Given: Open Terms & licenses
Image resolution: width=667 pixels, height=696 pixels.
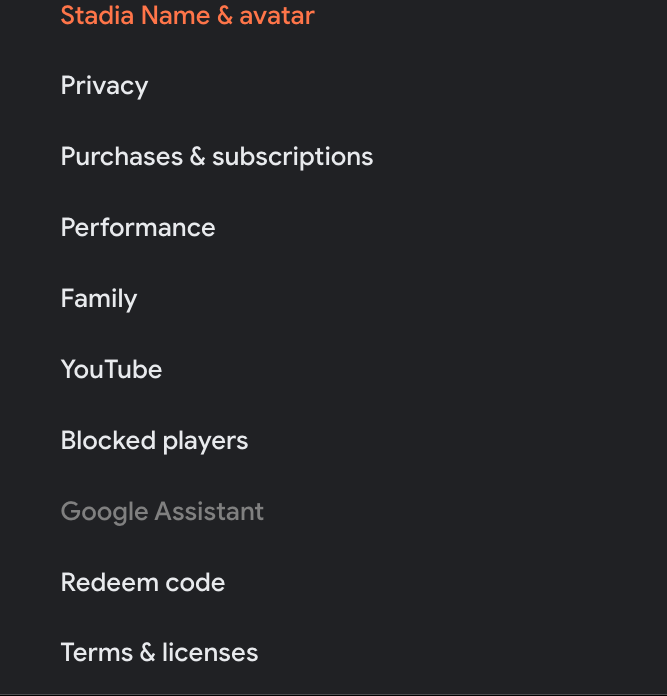Looking at the screenshot, I should pyautogui.click(x=159, y=653).
